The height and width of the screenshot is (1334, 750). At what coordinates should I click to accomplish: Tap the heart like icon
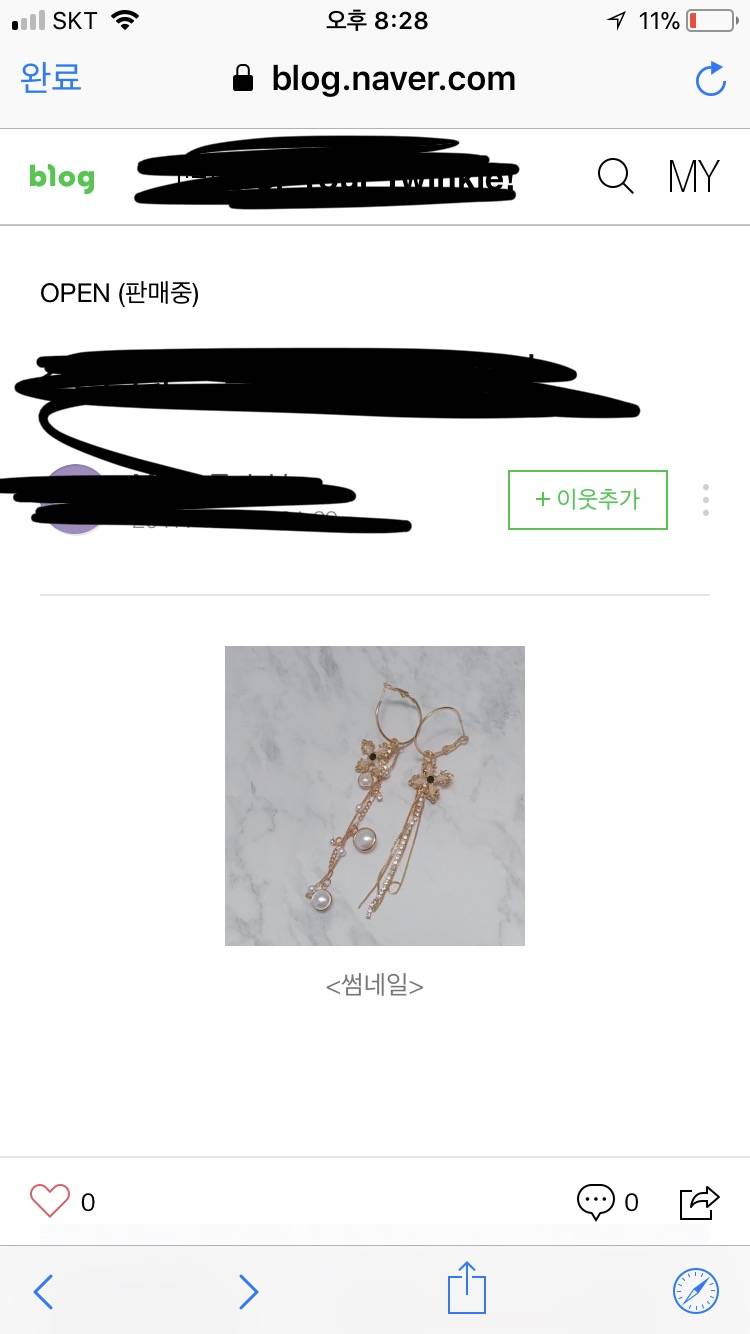click(x=48, y=1202)
